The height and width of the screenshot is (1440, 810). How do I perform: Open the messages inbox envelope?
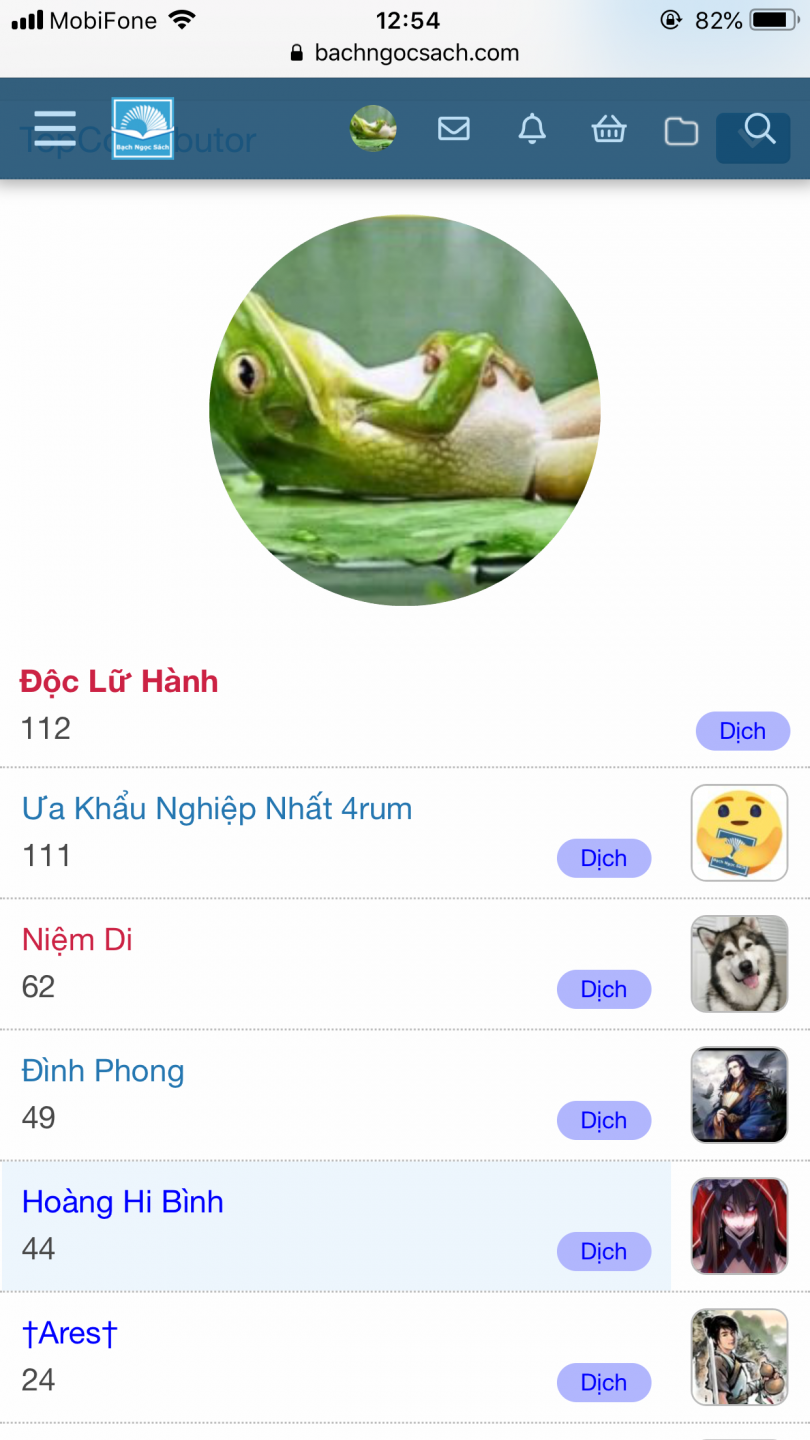click(x=454, y=129)
